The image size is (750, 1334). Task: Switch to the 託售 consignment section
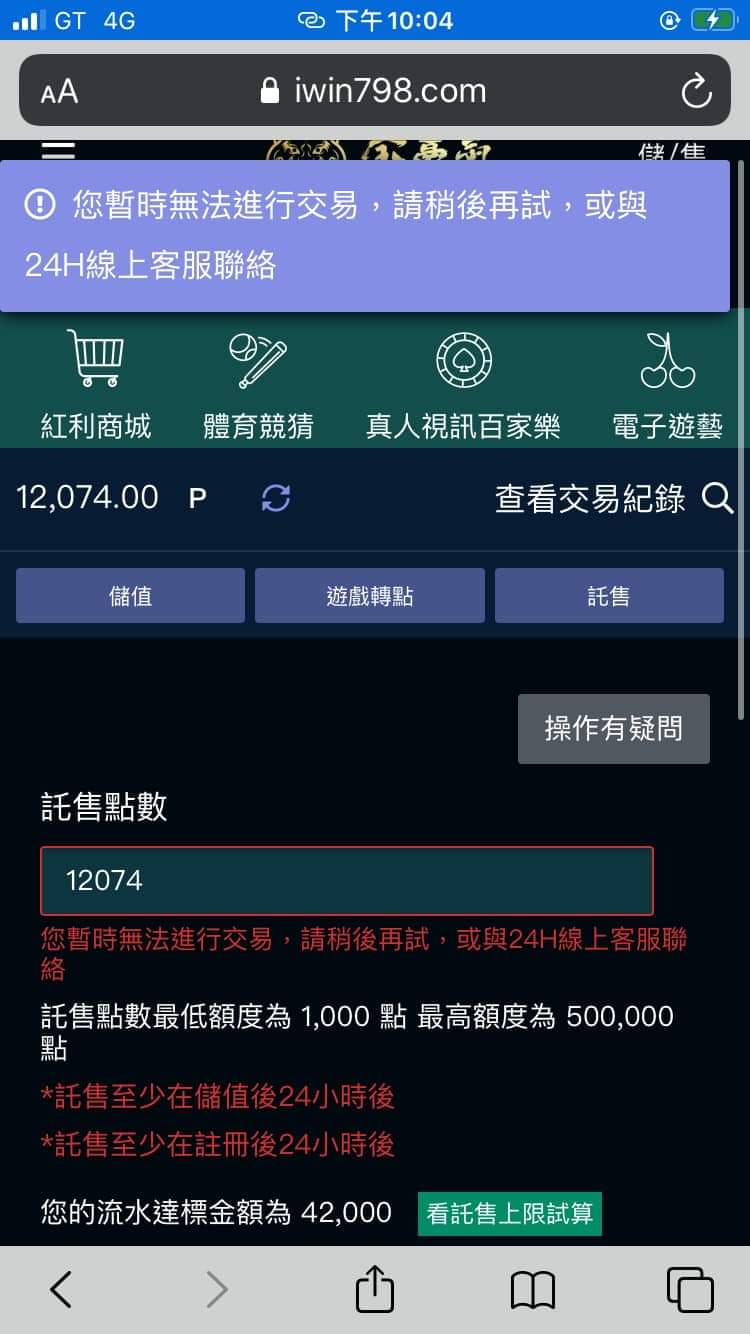pos(609,596)
